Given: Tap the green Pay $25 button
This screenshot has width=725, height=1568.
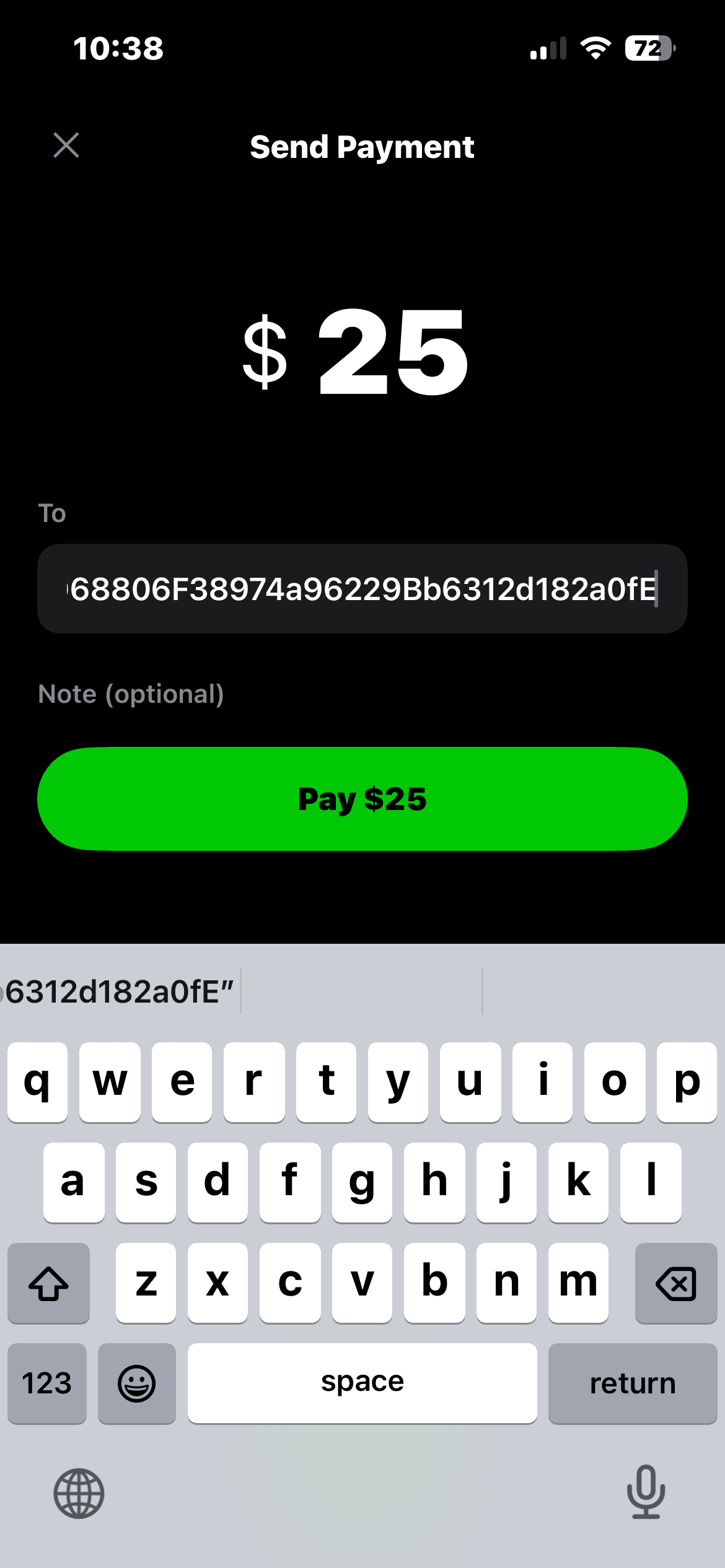Looking at the screenshot, I should (362, 799).
